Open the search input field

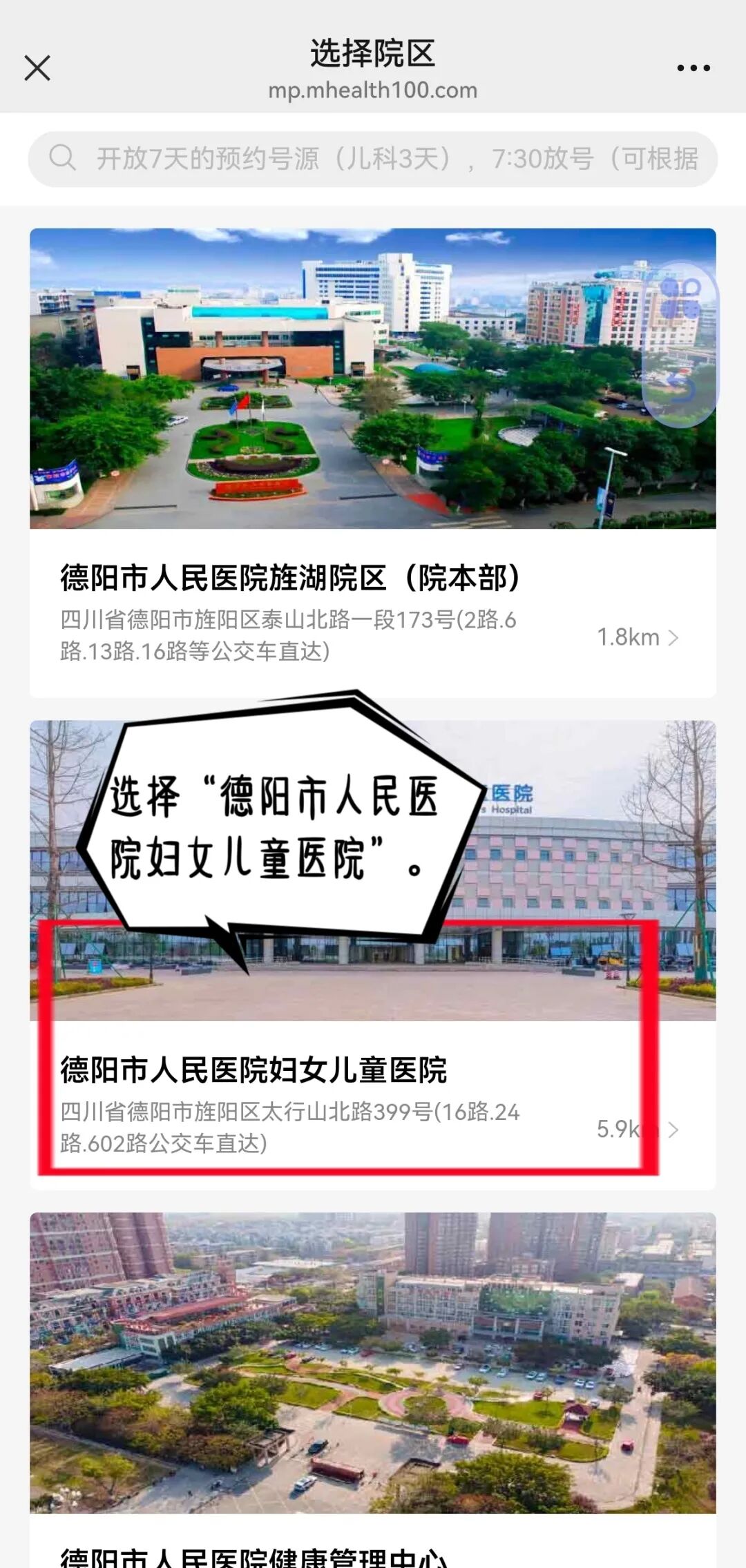coord(373,158)
